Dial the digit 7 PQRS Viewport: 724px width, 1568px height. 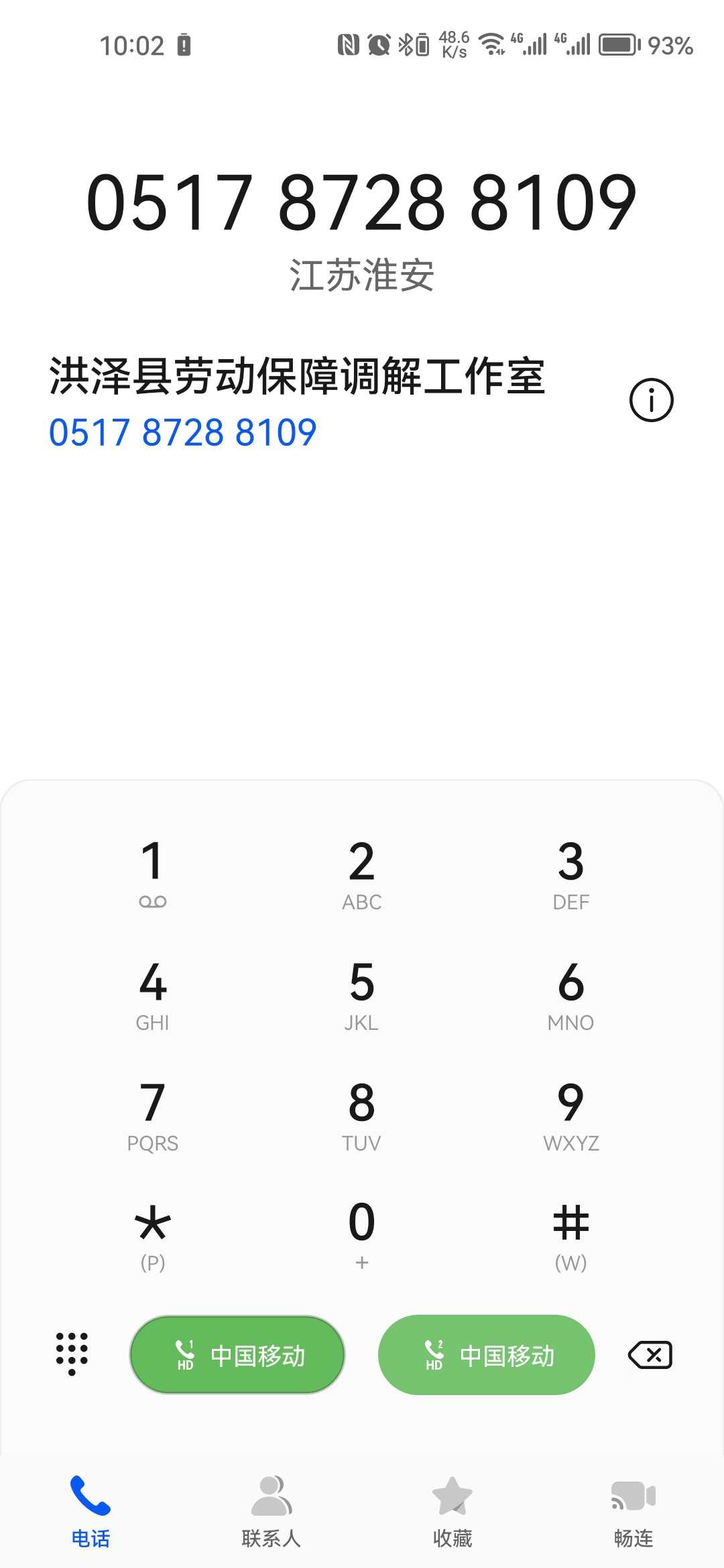(153, 1115)
